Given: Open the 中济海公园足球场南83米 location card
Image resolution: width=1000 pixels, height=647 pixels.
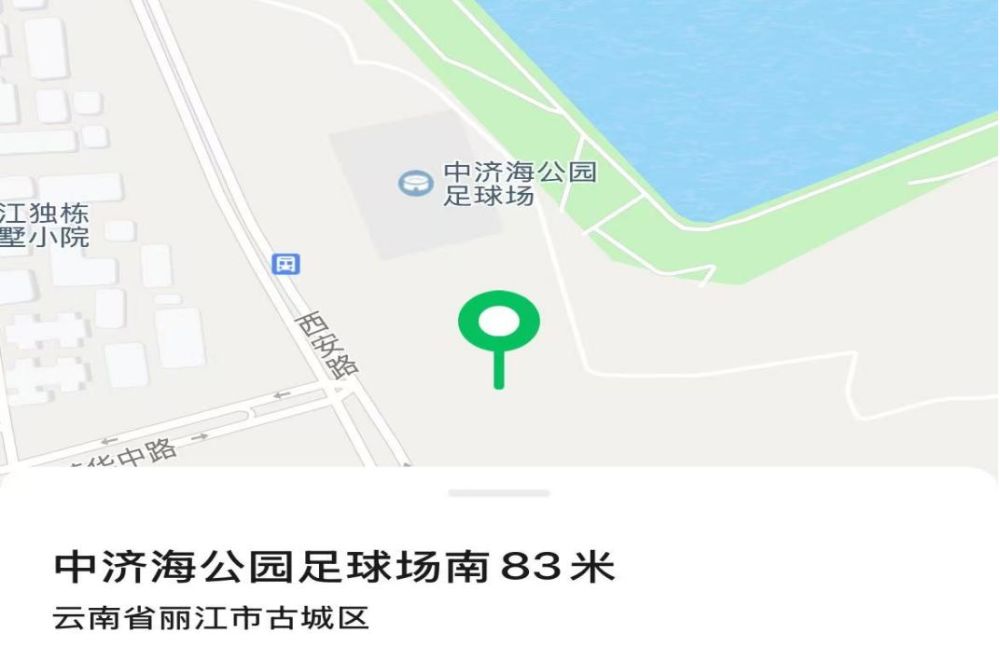Looking at the screenshot, I should click(334, 568).
